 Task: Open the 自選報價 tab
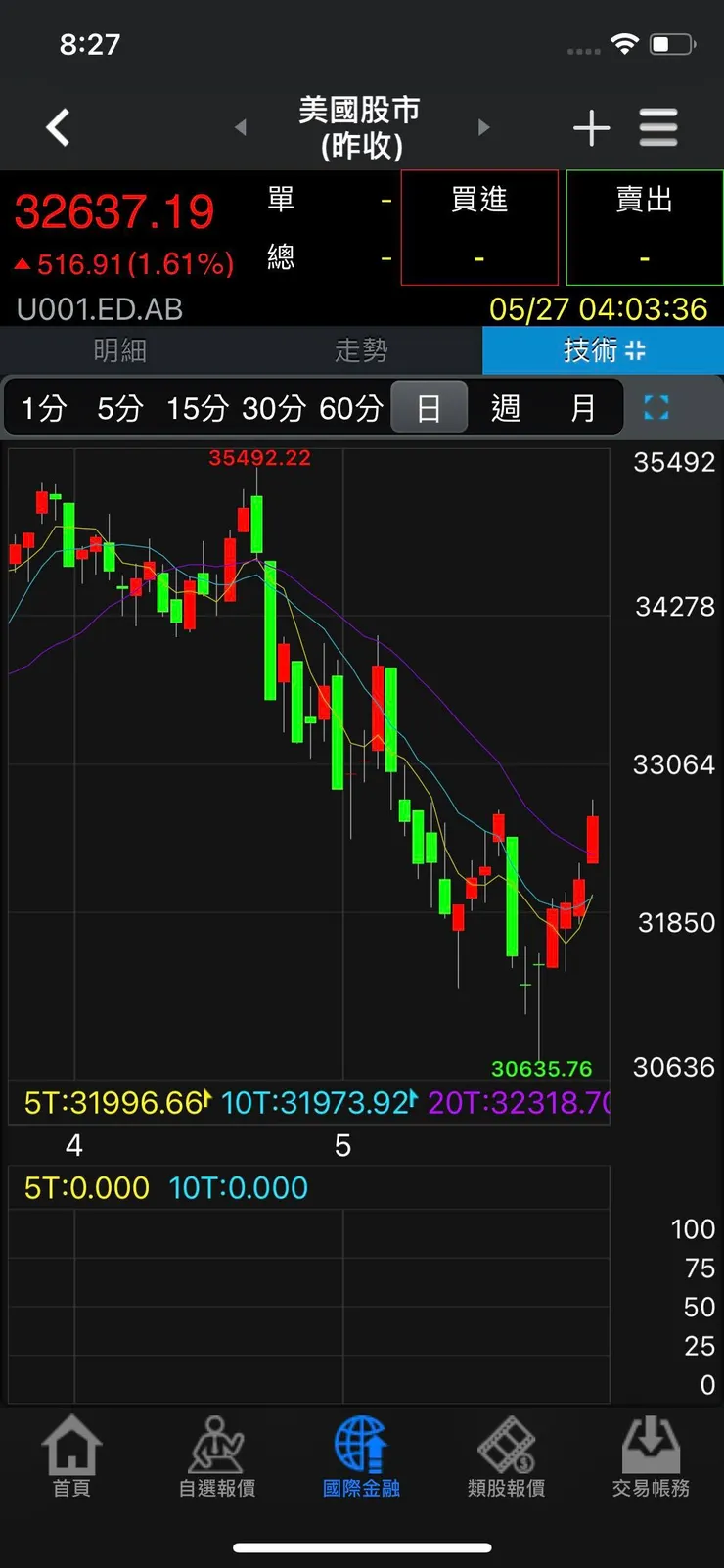click(x=216, y=1456)
